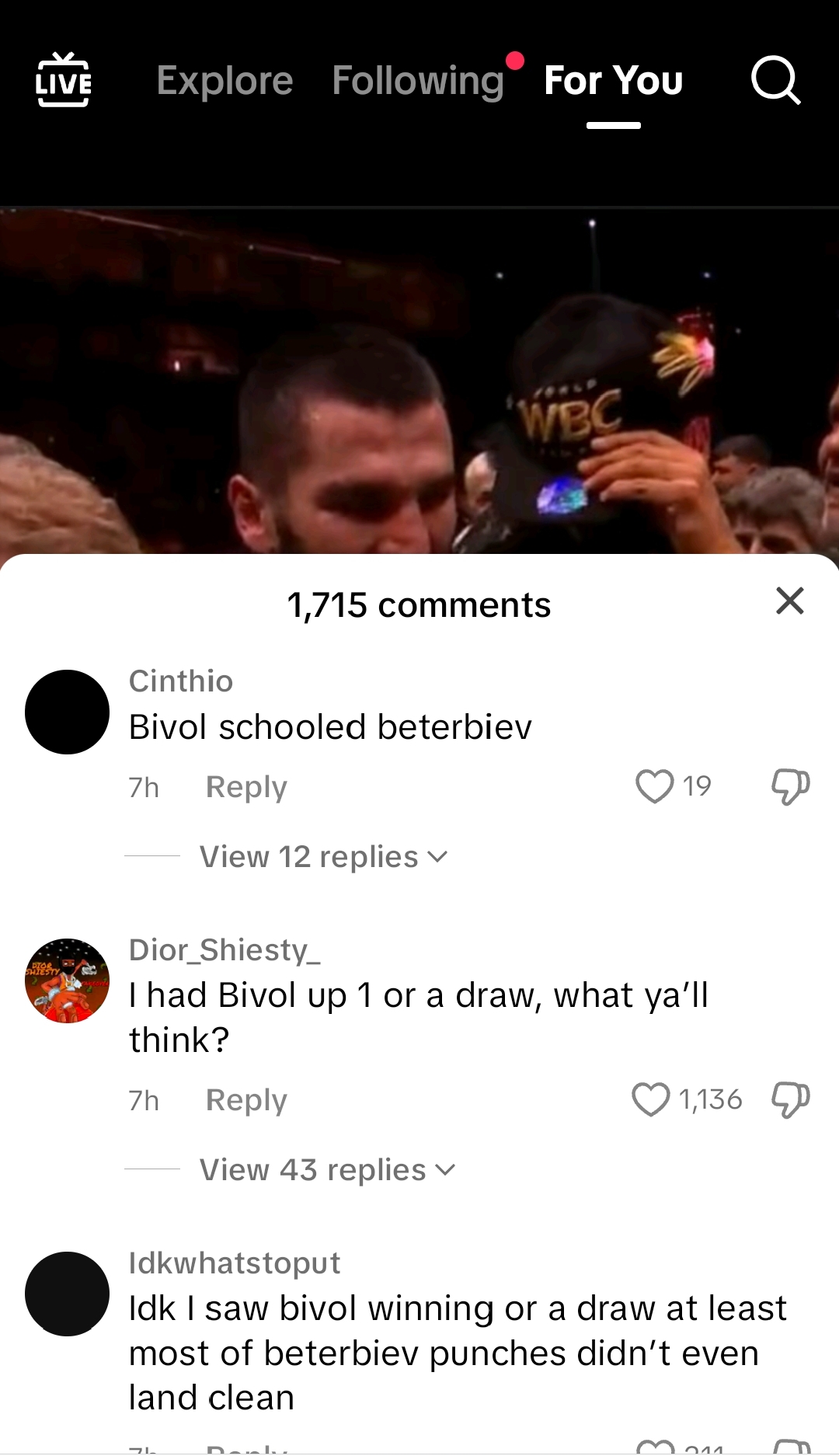Reply to Dior_Shiesty_'s comment
Image resolution: width=839 pixels, height=1456 pixels.
(246, 1099)
